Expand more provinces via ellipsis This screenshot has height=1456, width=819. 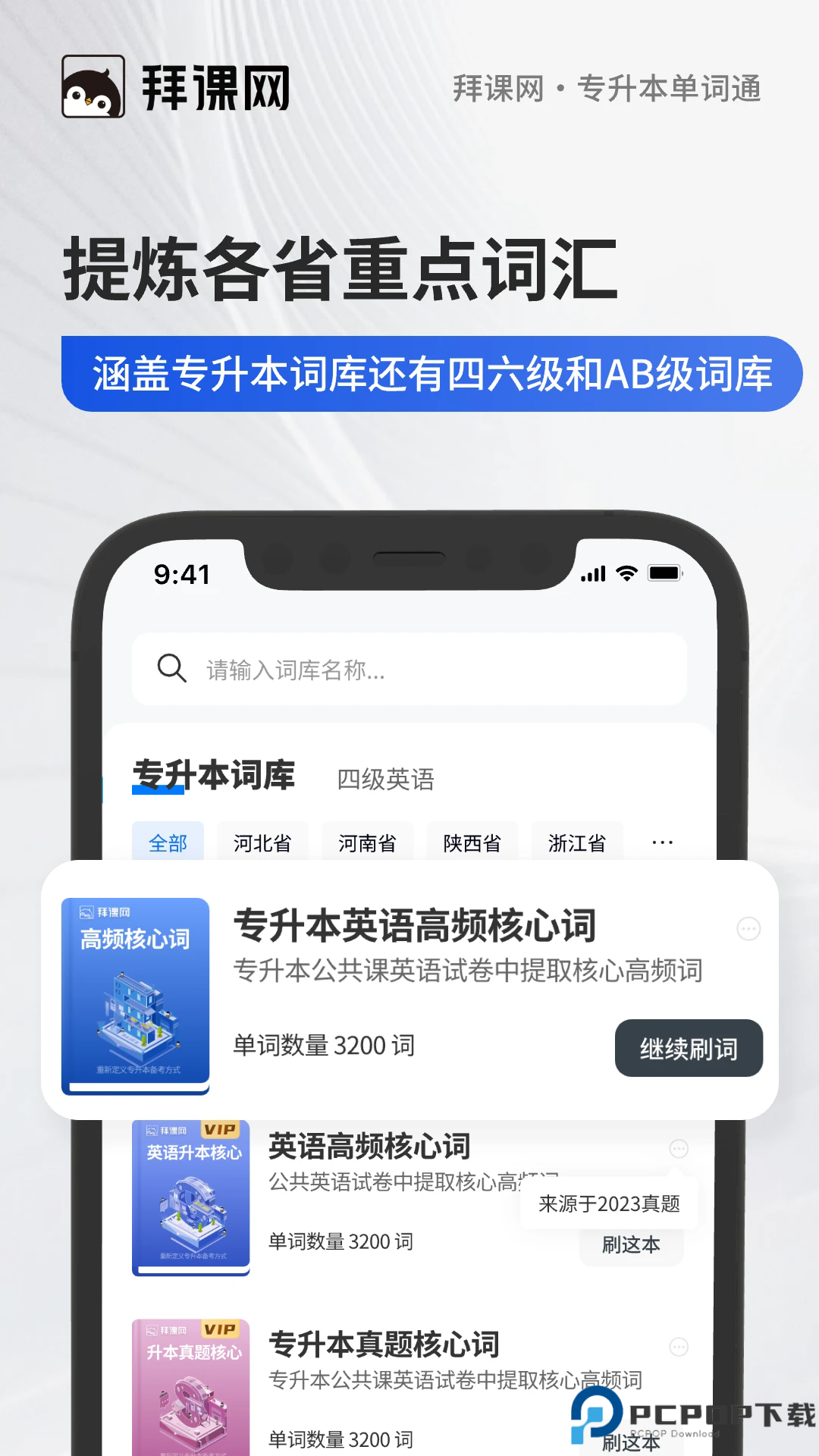[x=663, y=843]
